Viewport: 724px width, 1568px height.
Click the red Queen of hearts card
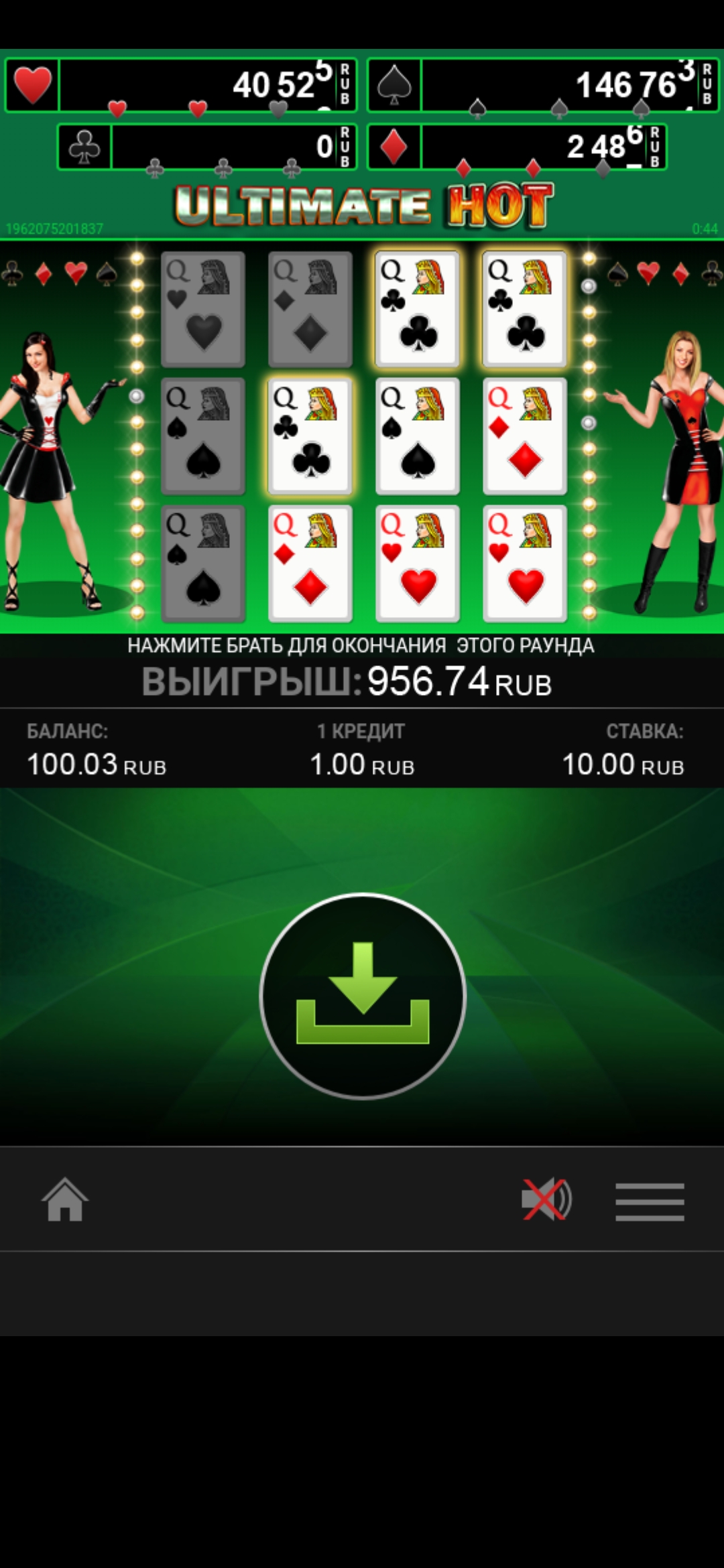pyautogui.click(x=417, y=563)
